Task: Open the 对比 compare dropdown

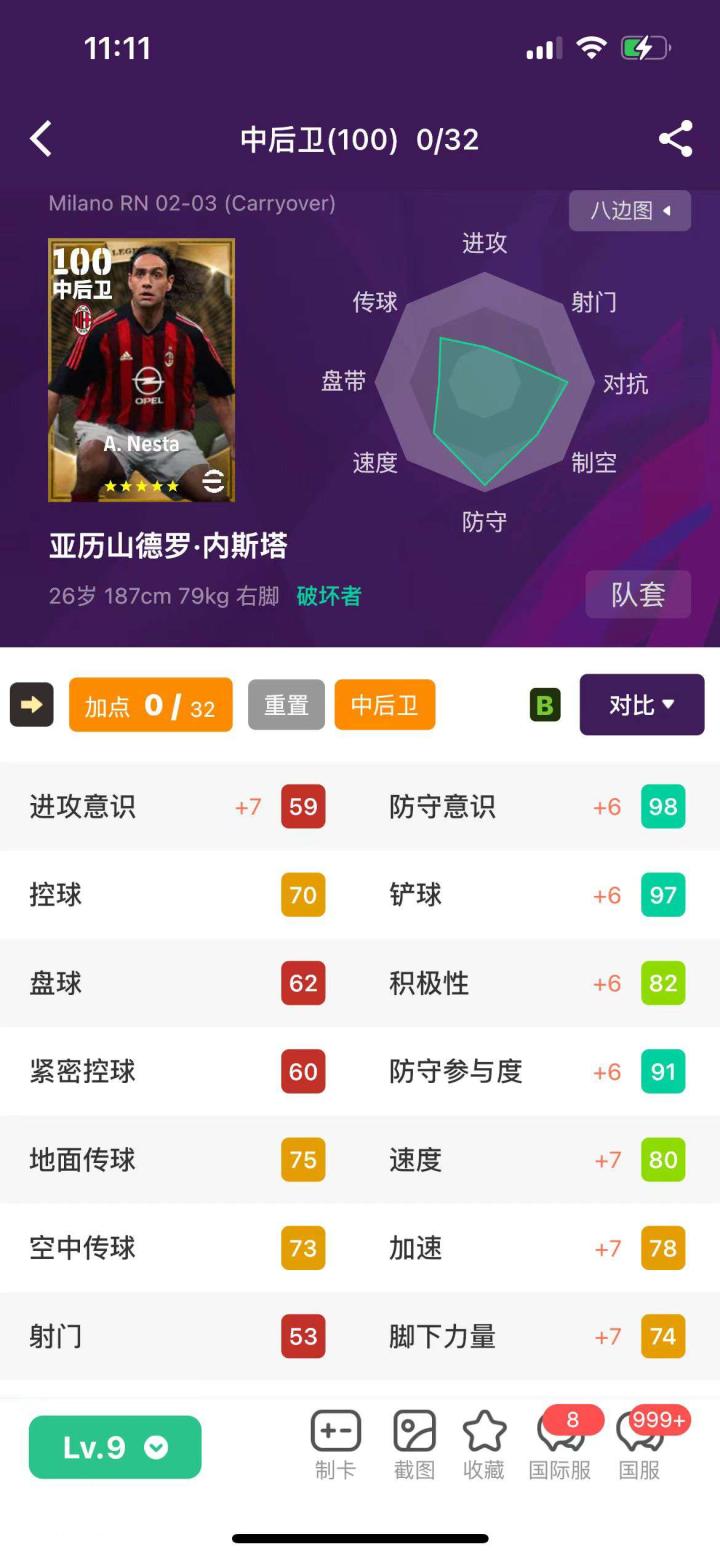Action: click(x=642, y=705)
